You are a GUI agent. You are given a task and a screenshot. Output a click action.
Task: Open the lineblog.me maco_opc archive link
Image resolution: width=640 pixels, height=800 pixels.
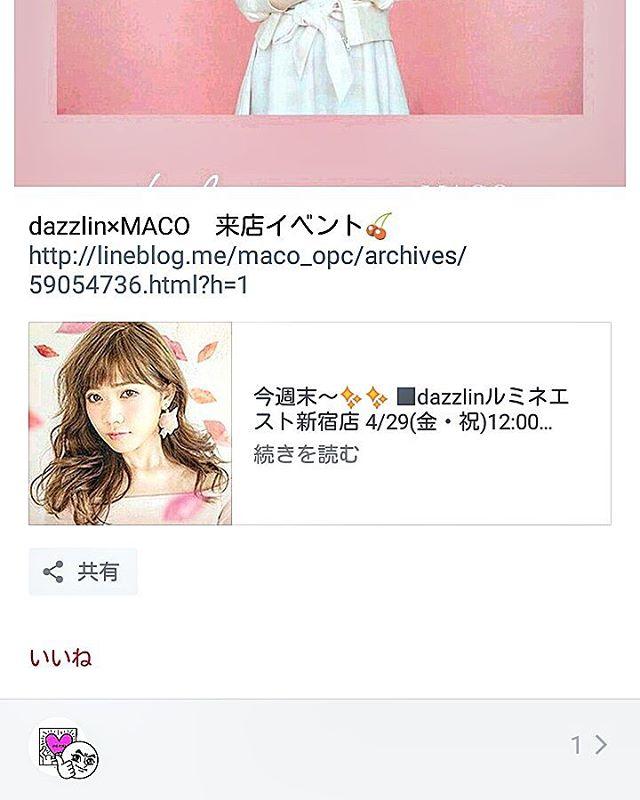coord(247,270)
